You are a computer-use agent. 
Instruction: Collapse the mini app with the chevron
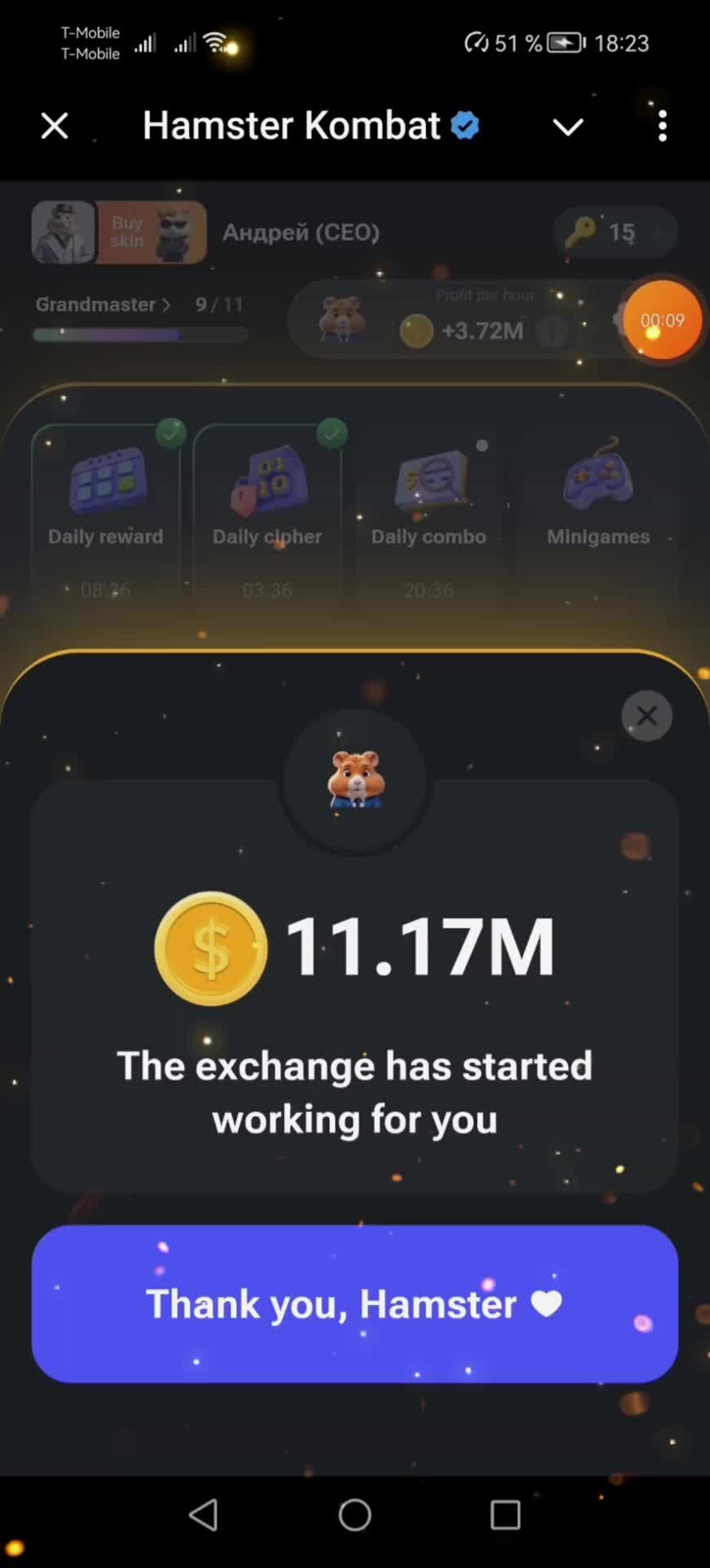[568, 127]
